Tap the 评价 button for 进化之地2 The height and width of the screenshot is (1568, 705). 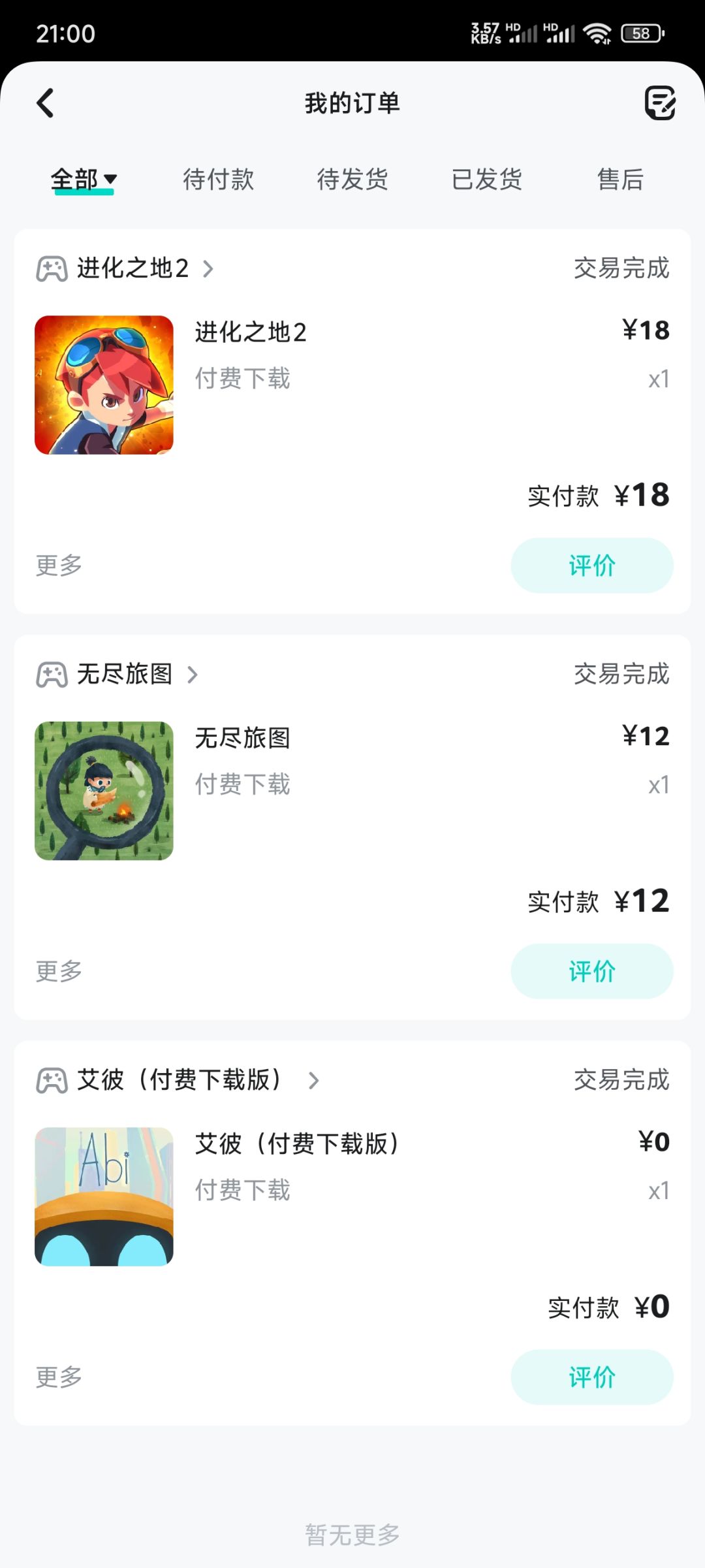(x=591, y=566)
